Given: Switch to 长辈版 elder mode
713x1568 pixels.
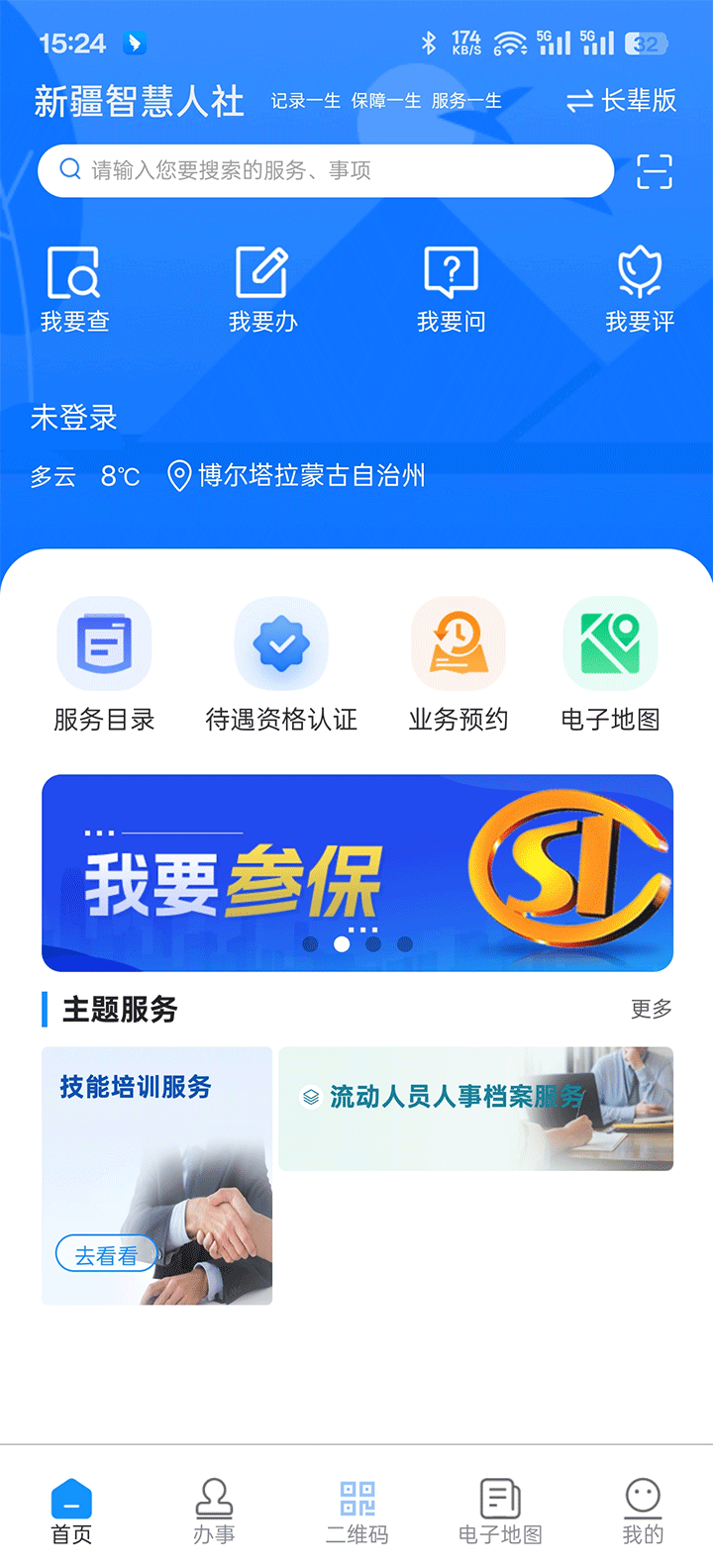Looking at the screenshot, I should pos(622,100).
